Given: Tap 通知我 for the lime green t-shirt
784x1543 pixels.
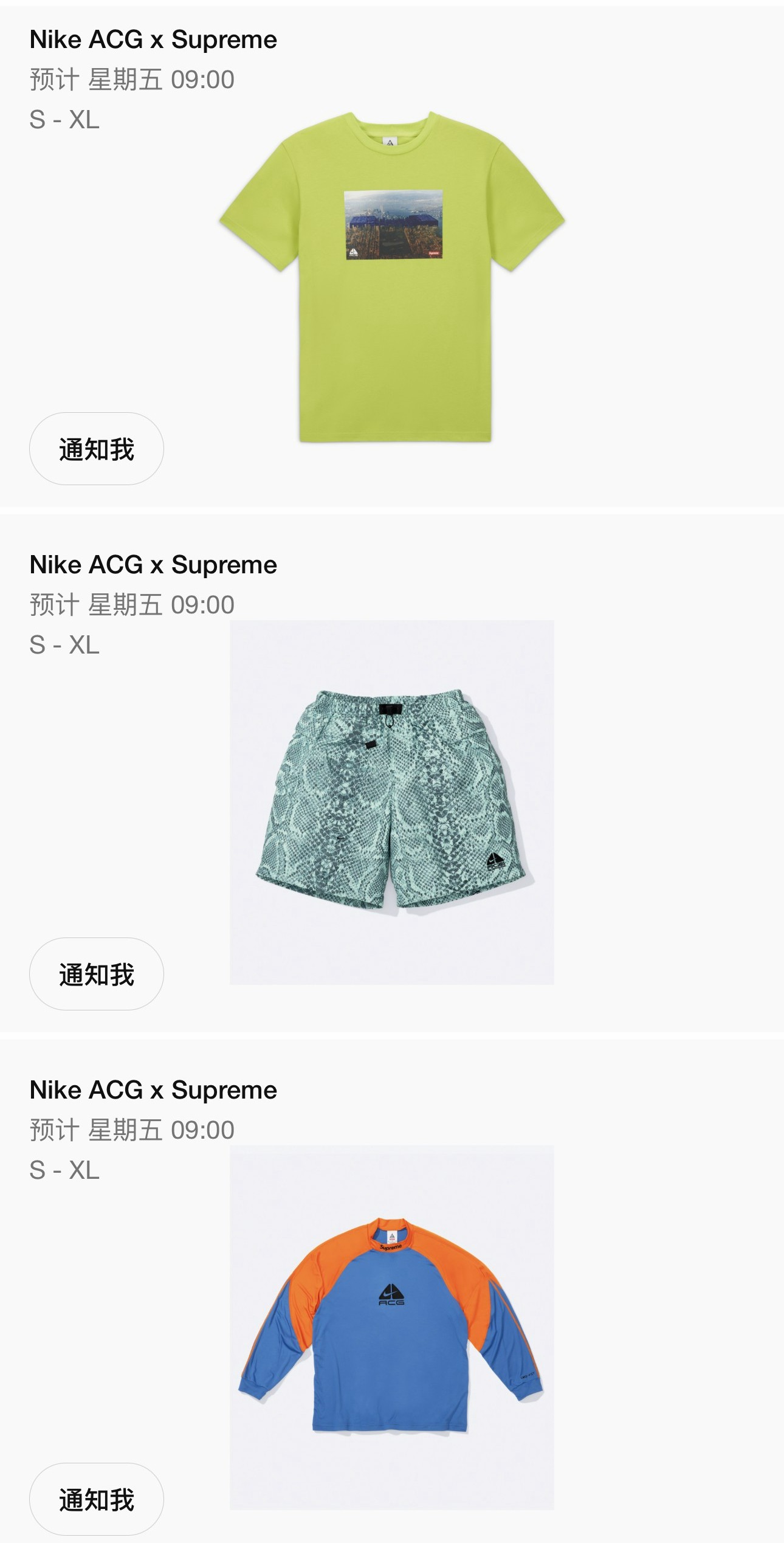Looking at the screenshot, I should click(96, 449).
